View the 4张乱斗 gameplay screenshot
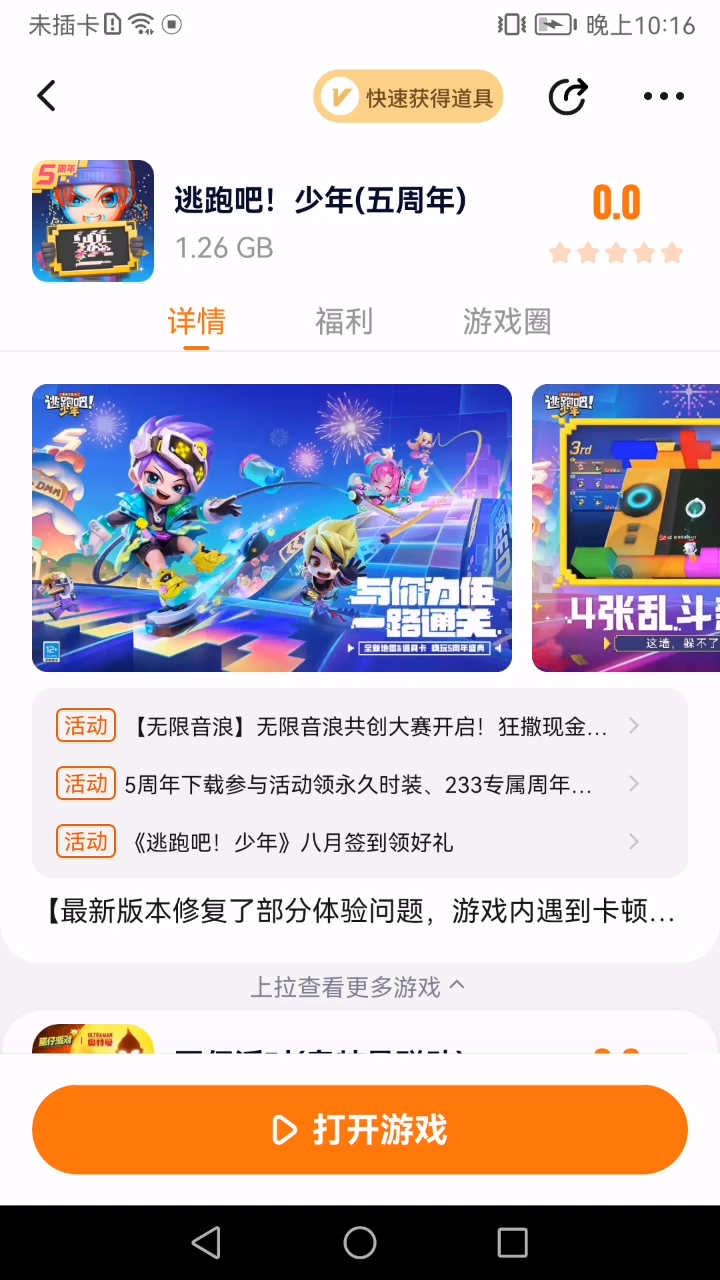 [x=626, y=528]
